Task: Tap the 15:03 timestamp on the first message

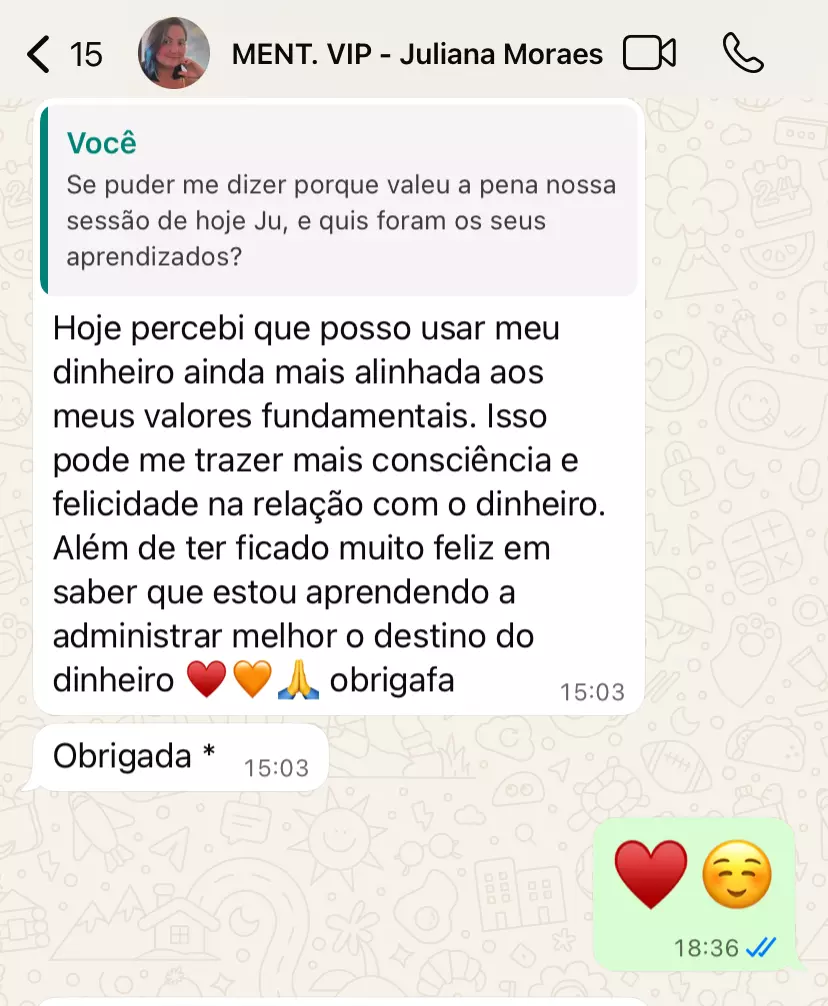Action: pos(594,691)
